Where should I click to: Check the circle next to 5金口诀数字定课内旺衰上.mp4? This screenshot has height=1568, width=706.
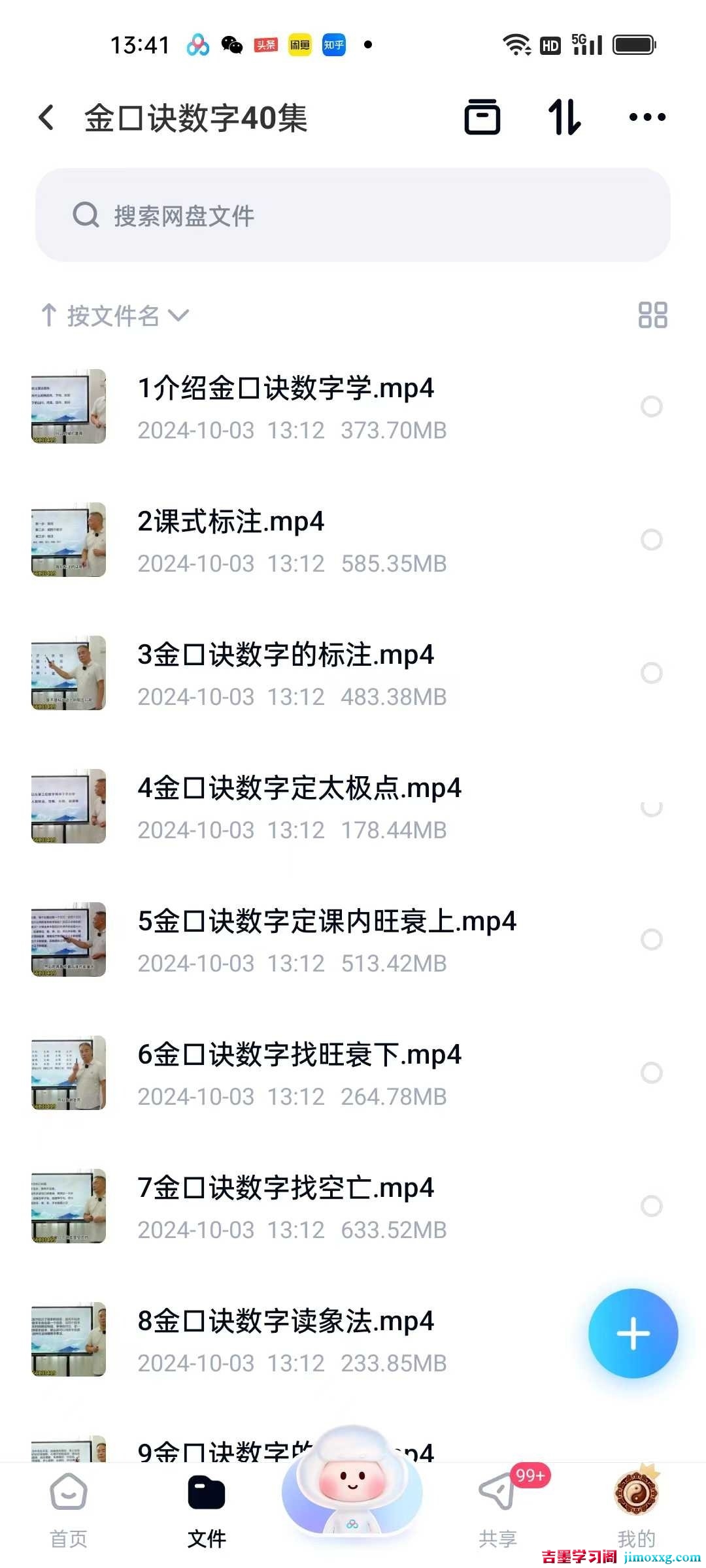coord(652,938)
